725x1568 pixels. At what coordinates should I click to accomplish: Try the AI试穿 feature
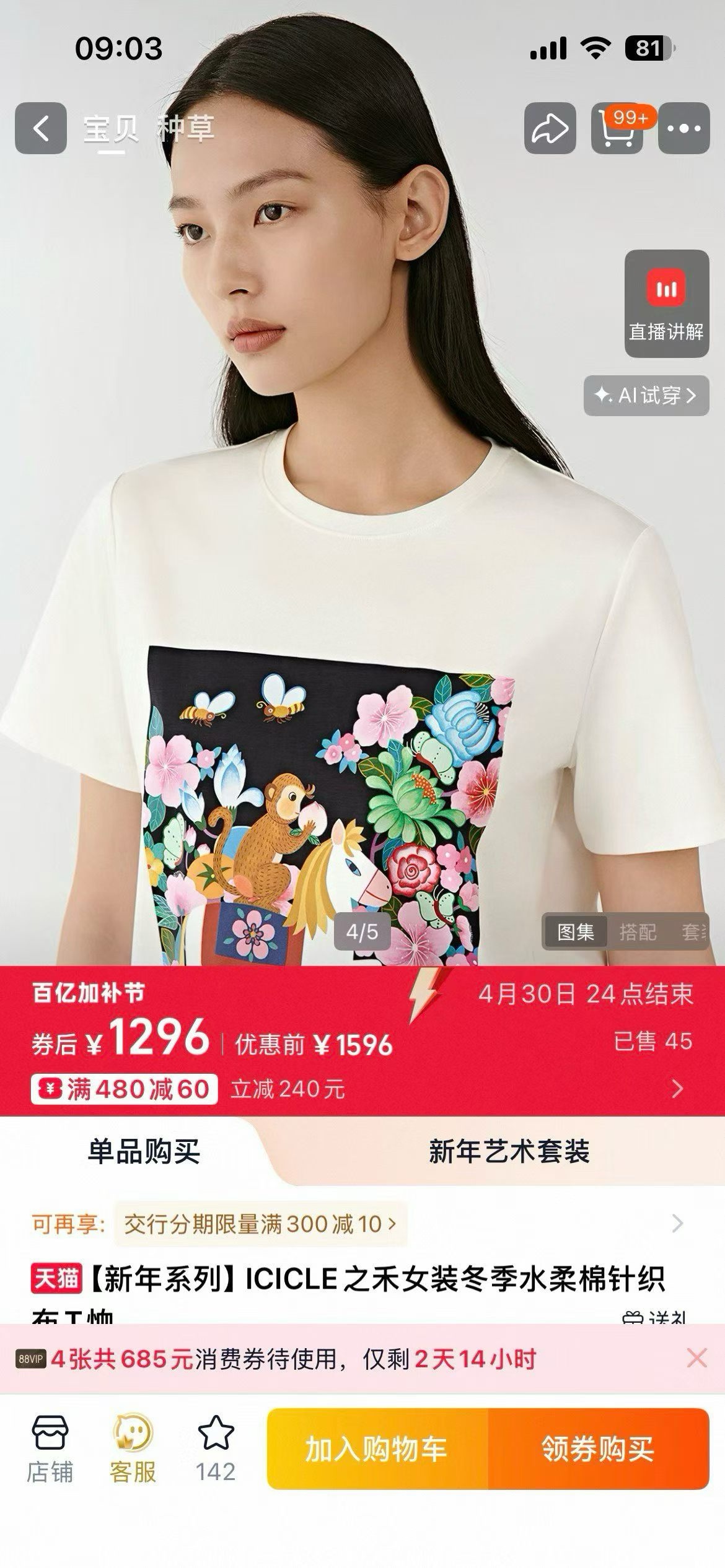click(646, 395)
